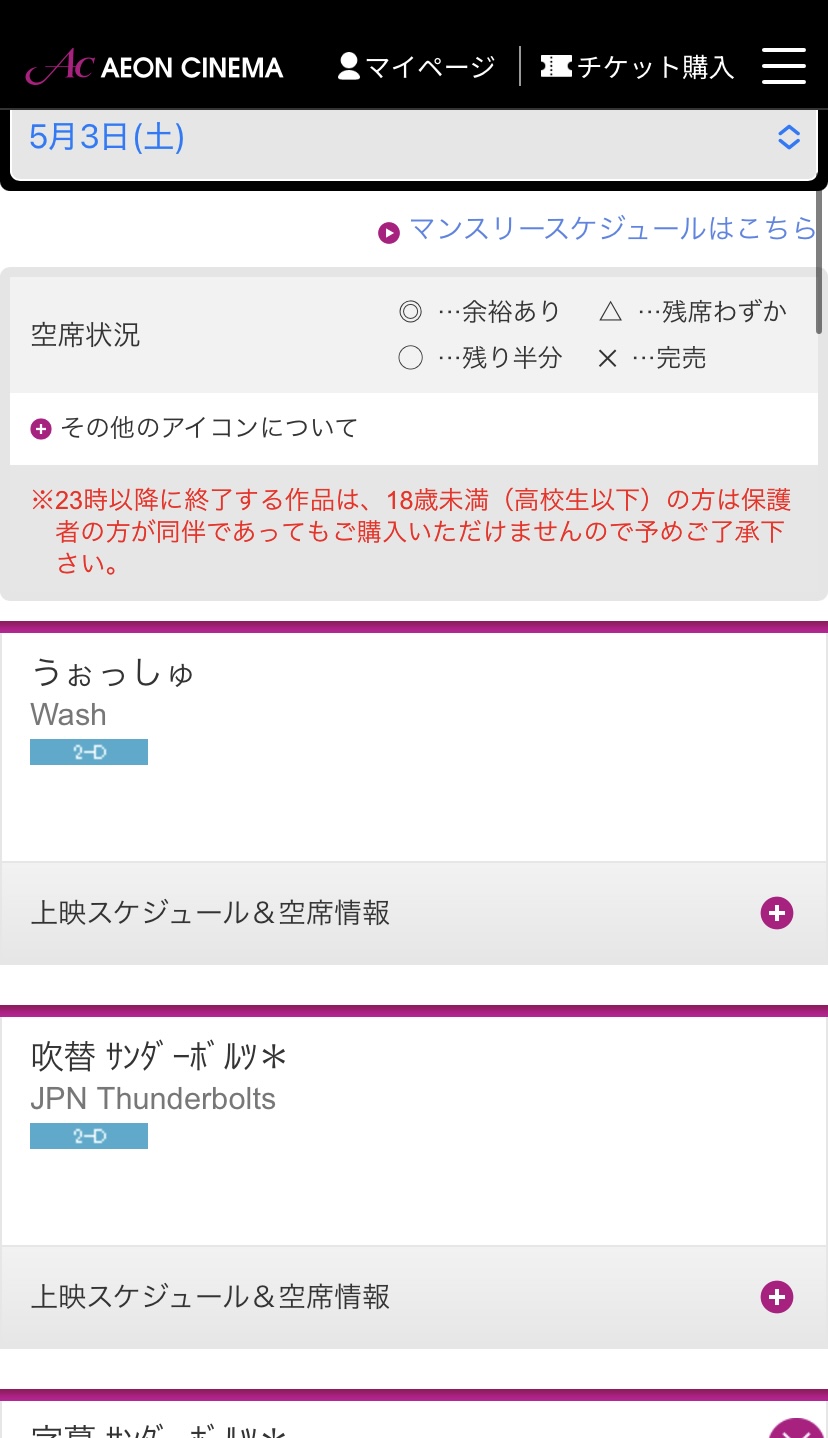Image resolution: width=828 pixels, height=1438 pixels.
Task: Click the up-down chevrons on the date selector
Action: (x=789, y=137)
